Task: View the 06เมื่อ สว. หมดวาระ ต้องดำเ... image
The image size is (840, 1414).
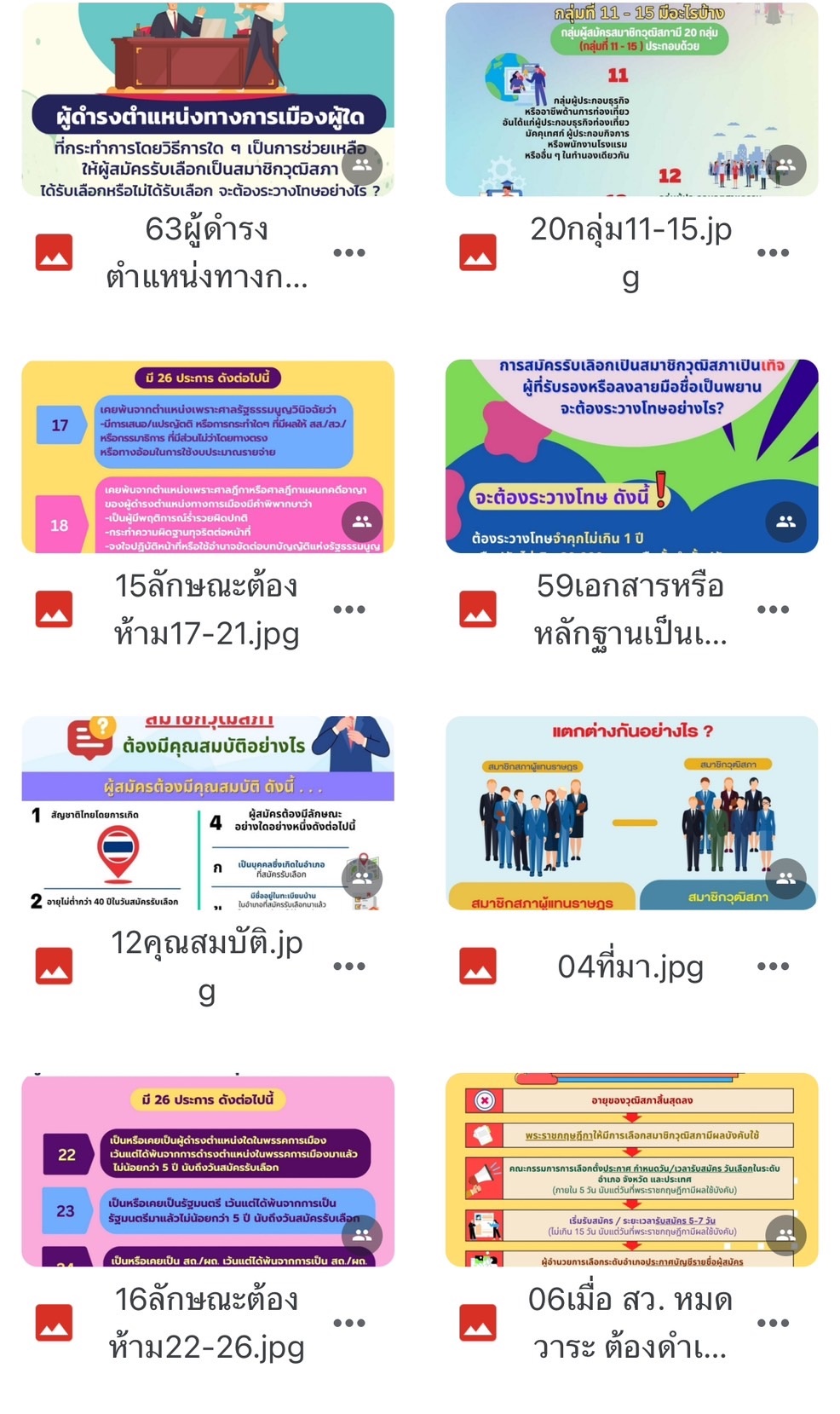Action: (631, 1170)
